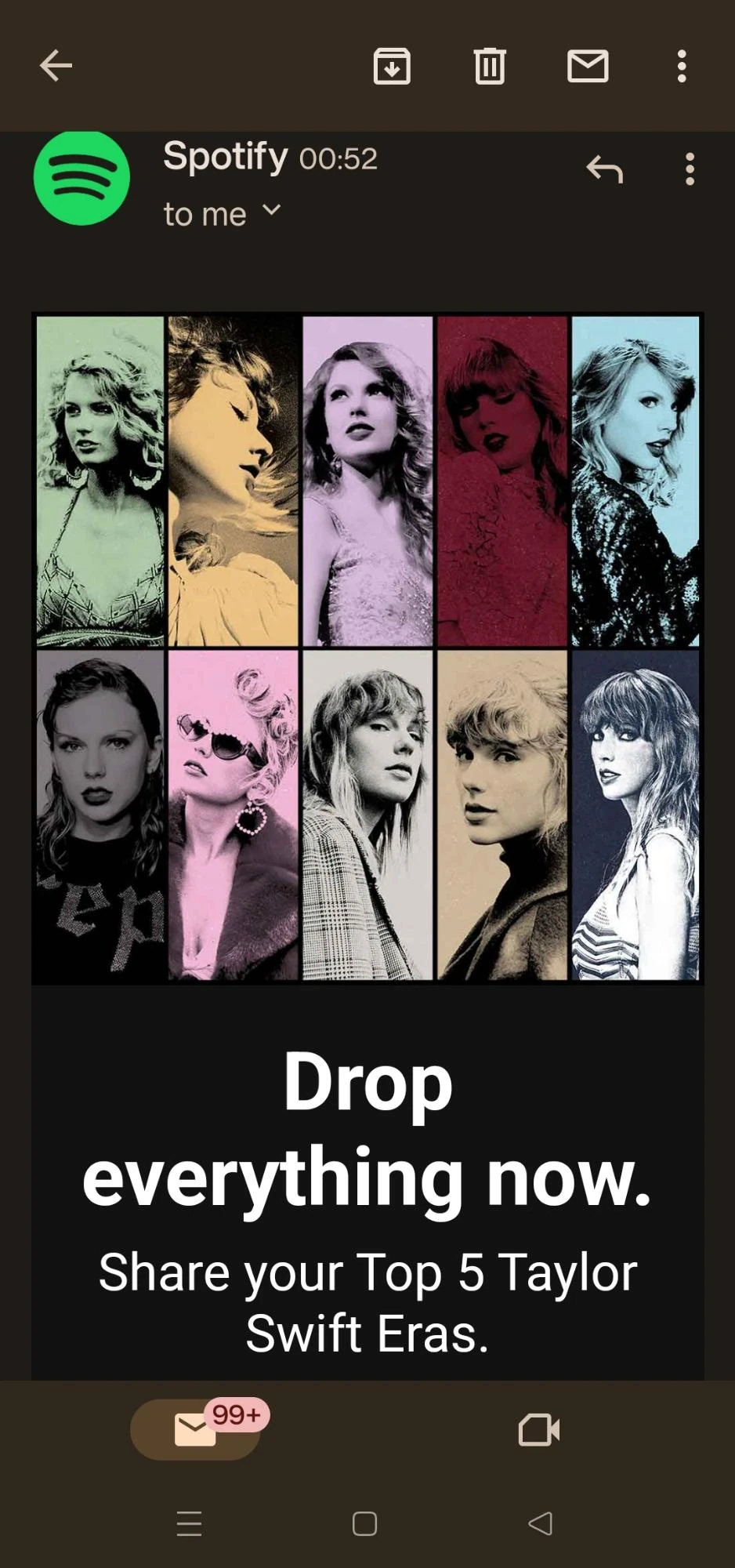
Task: Open the Taylor Swift Eras image
Action: (367, 647)
